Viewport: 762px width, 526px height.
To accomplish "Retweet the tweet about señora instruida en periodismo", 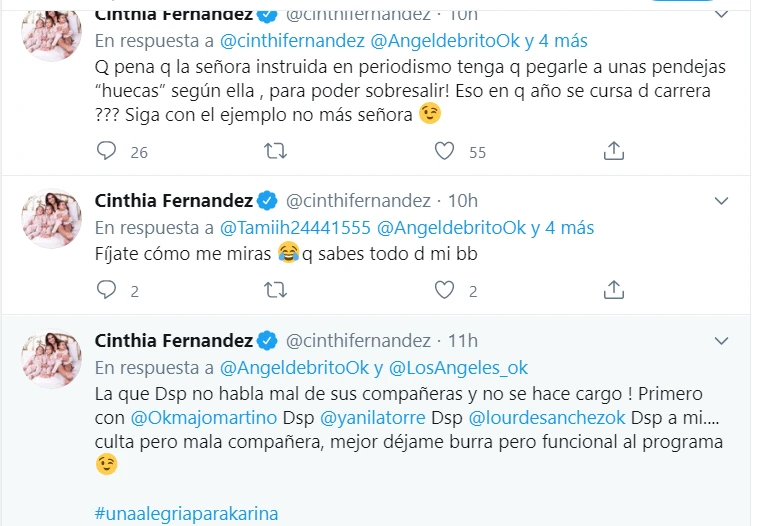I will pyautogui.click(x=275, y=151).
